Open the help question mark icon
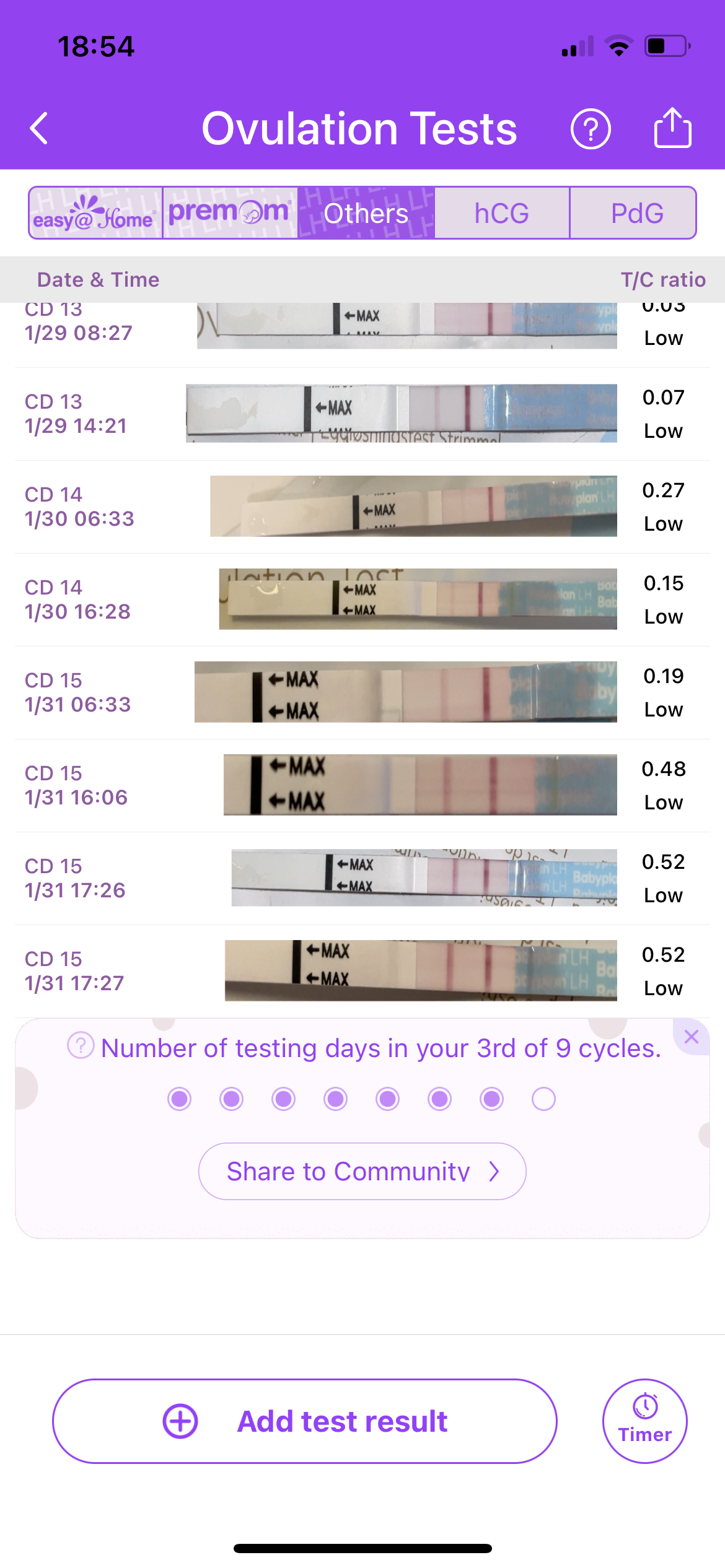725x1568 pixels. (x=591, y=128)
